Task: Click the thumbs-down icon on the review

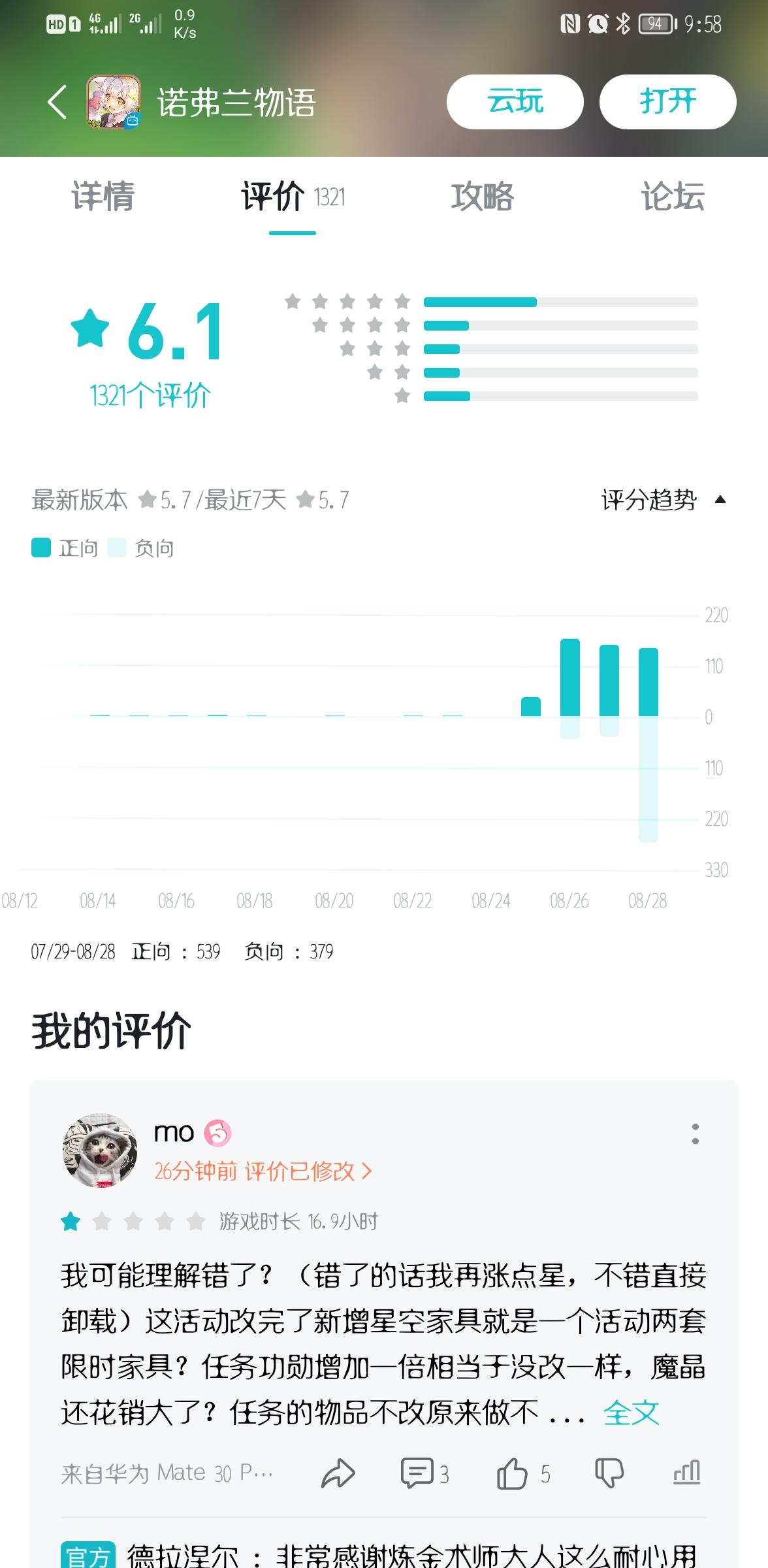Action: click(610, 1475)
